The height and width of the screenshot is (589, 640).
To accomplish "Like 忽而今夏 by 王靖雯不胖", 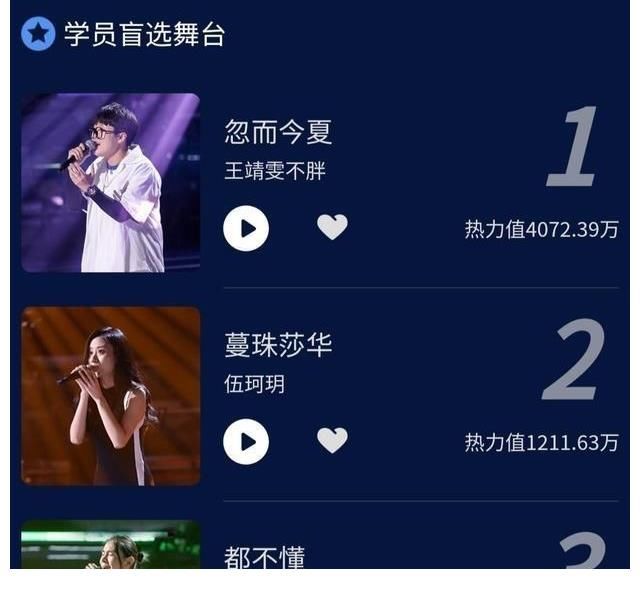I will pyautogui.click(x=332, y=227).
